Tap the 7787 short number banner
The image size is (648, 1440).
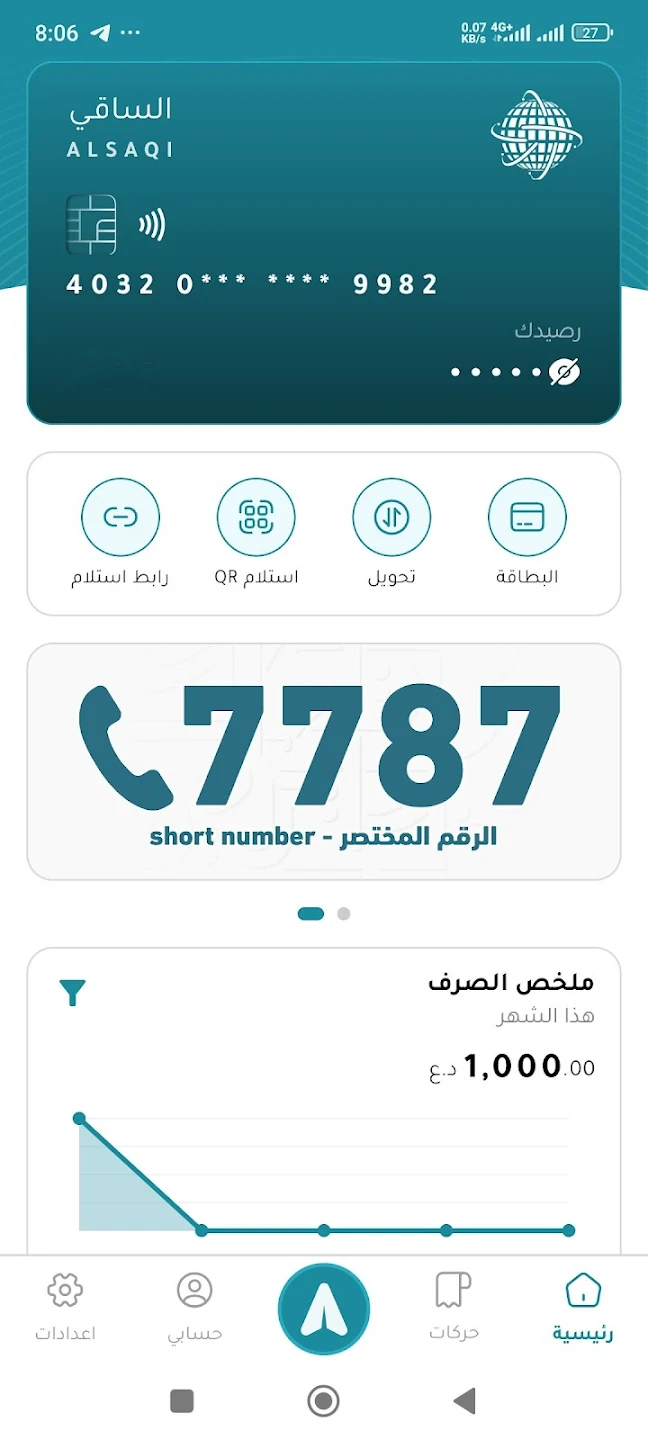point(324,762)
